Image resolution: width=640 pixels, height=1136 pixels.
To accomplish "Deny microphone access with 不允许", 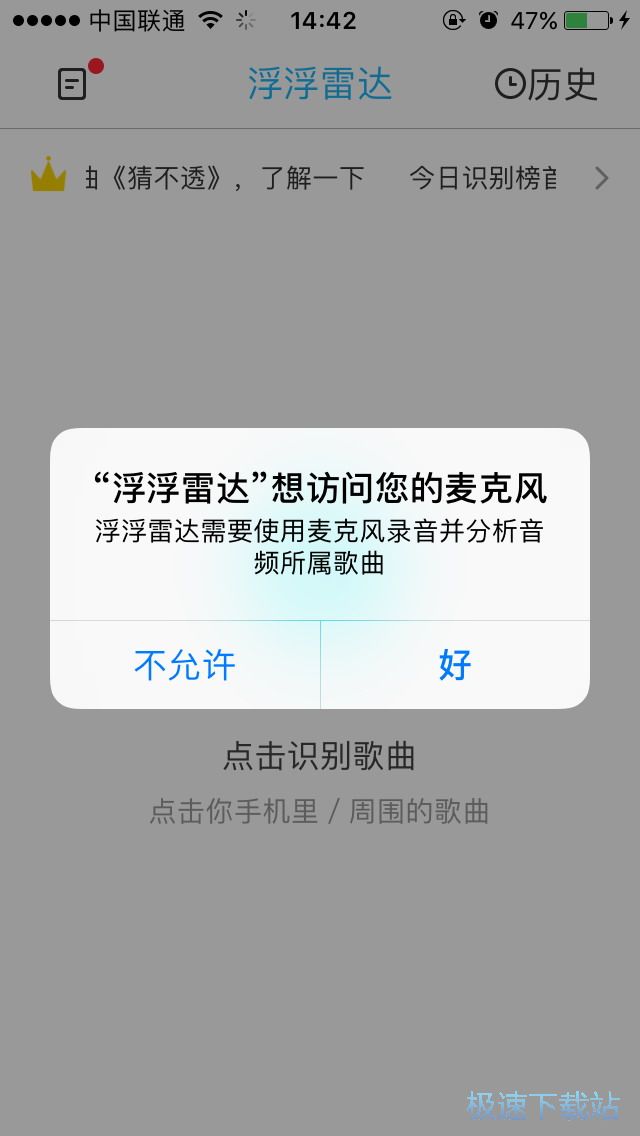I will pos(185,665).
